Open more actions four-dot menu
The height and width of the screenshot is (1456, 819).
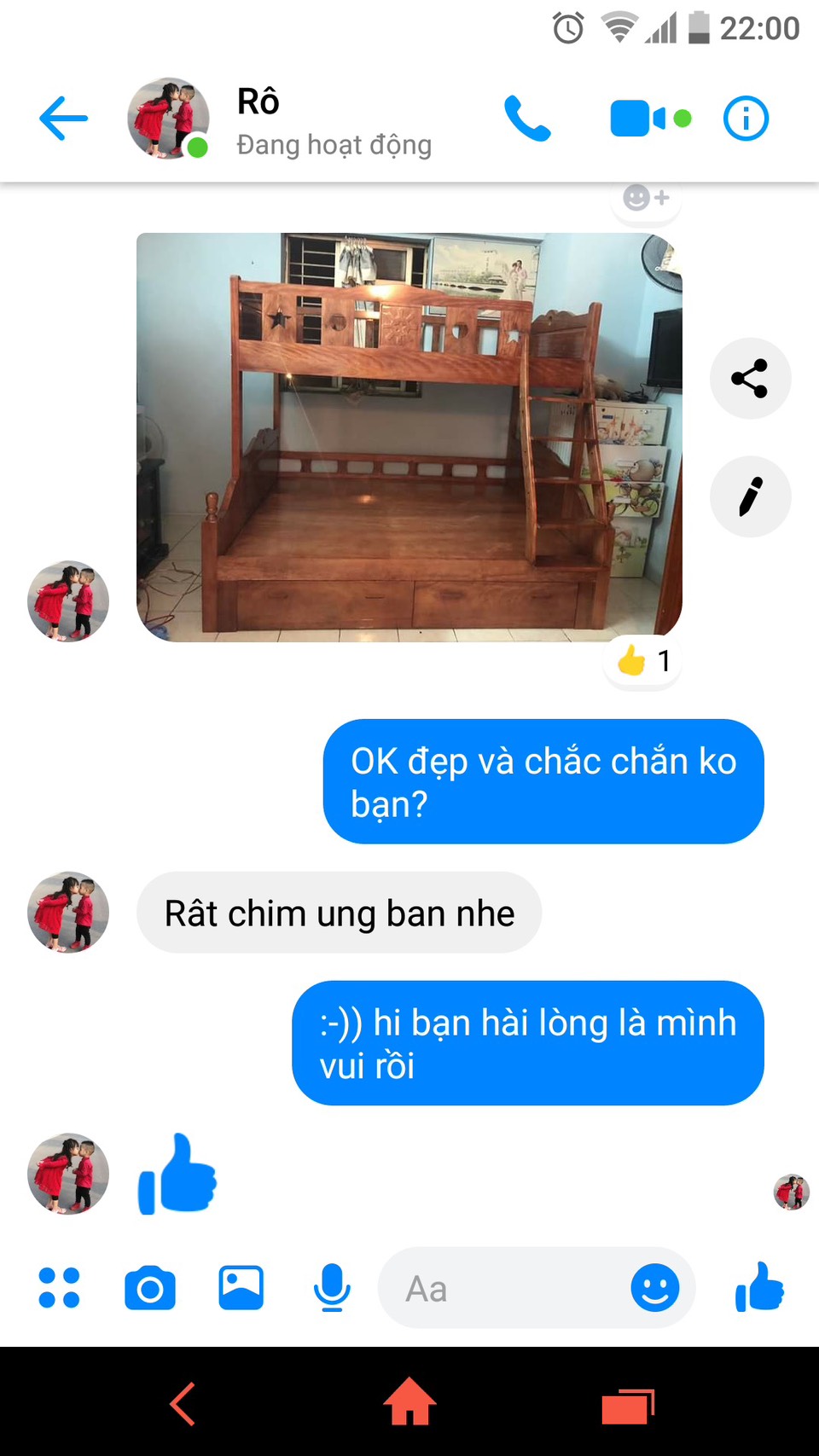pos(60,1288)
